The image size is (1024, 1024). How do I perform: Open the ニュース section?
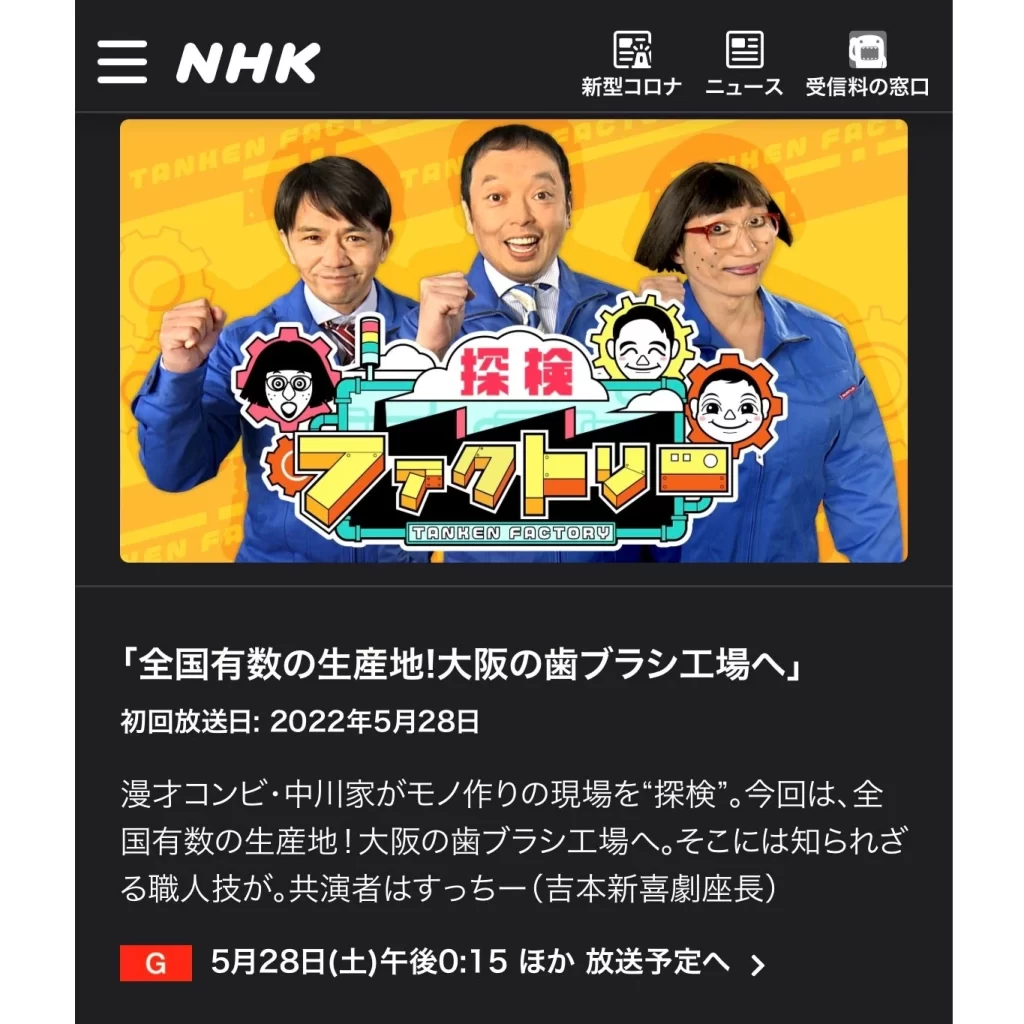click(744, 64)
